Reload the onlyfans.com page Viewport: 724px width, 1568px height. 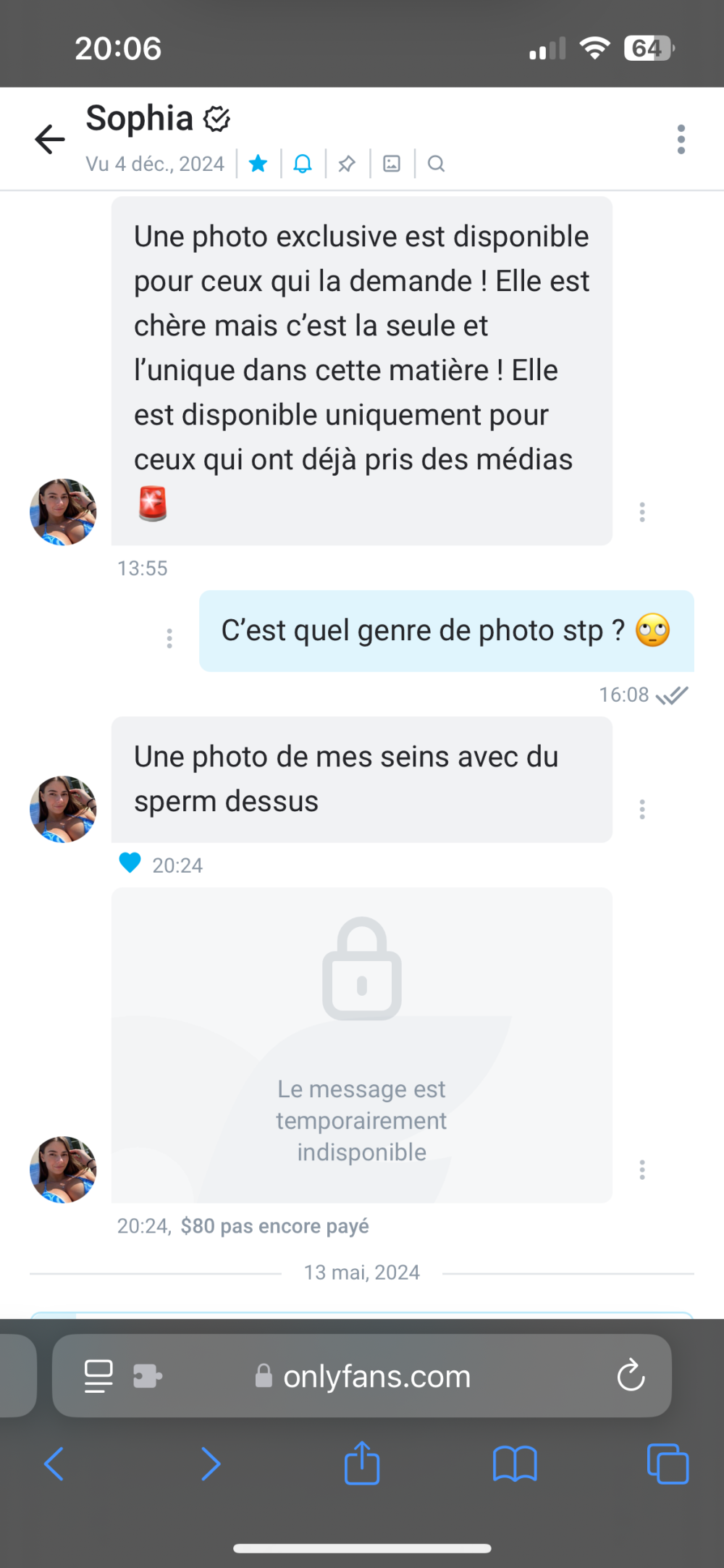click(631, 1375)
